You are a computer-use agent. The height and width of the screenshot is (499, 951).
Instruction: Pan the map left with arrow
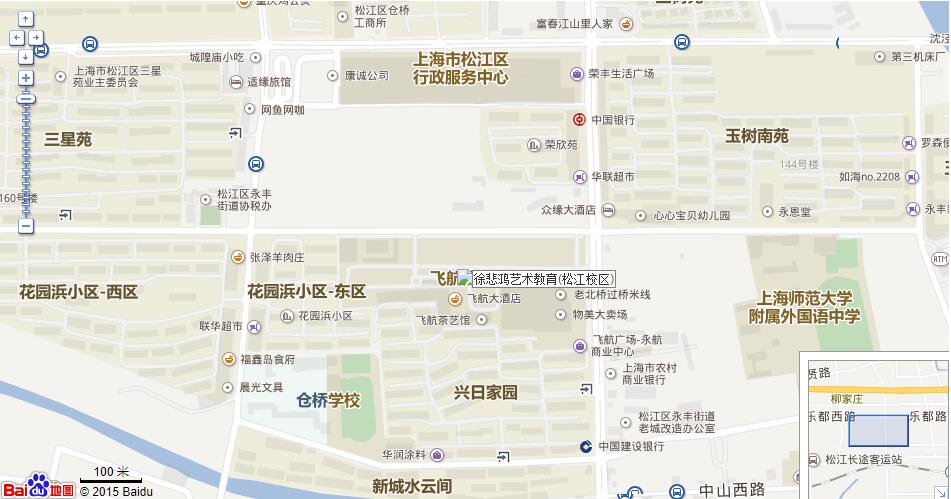pos(14,37)
